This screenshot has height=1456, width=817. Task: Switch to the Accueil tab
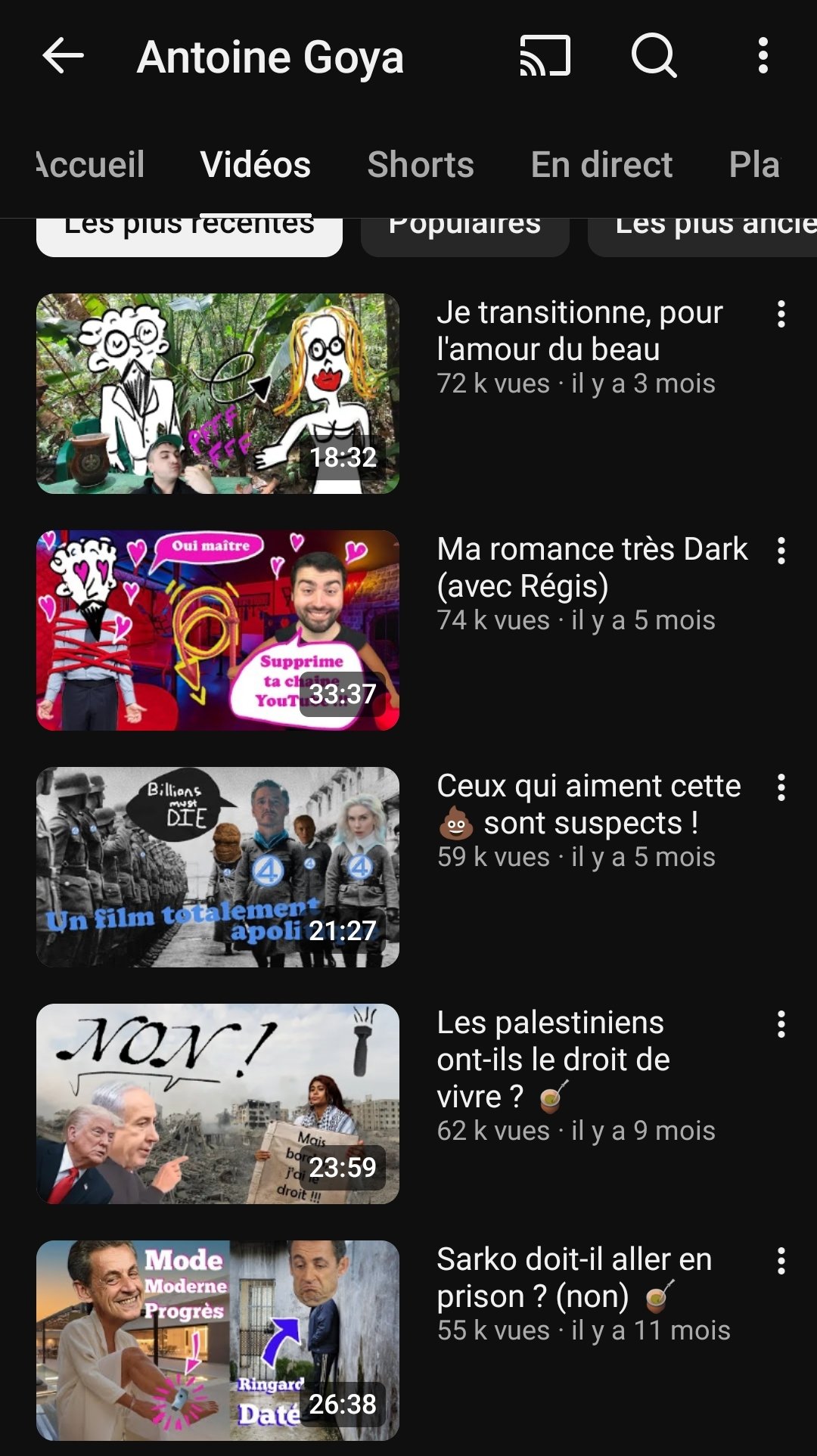tap(91, 165)
